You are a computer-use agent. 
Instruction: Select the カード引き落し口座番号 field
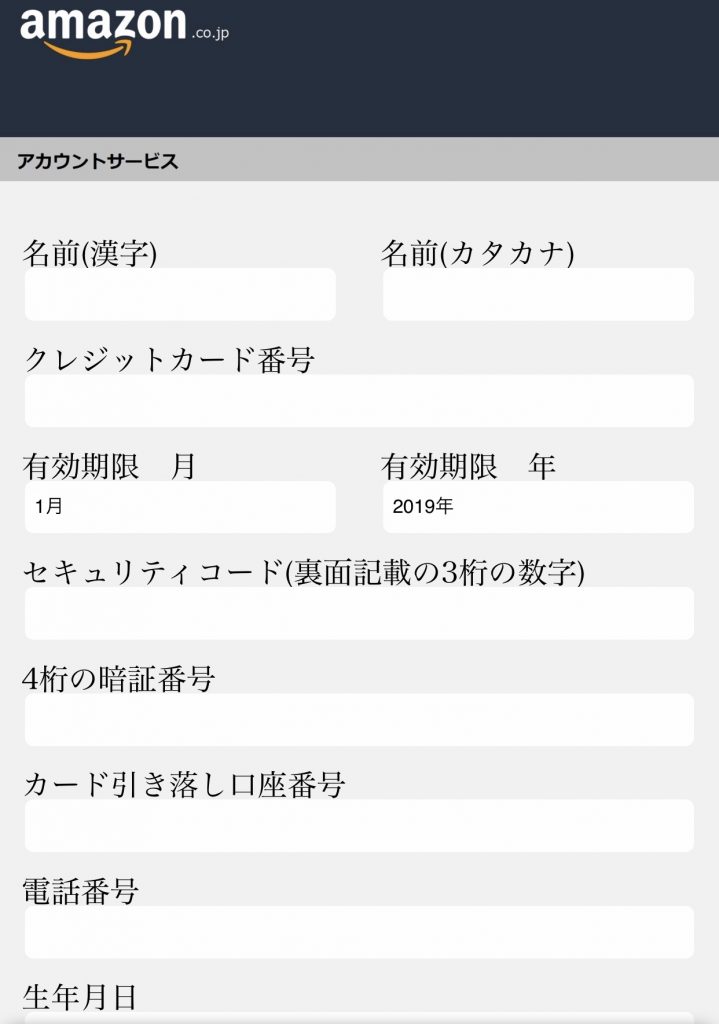pyautogui.click(x=359, y=825)
